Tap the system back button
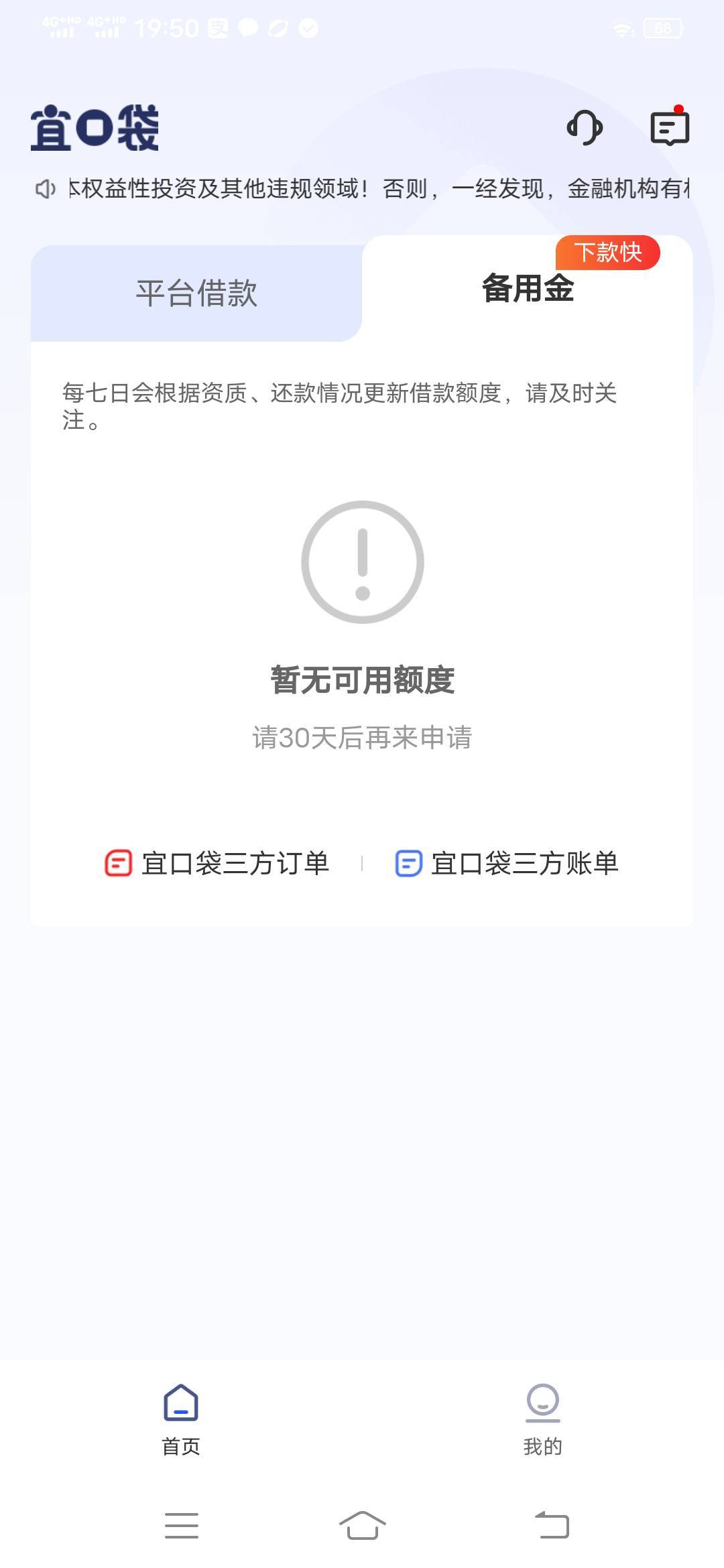 click(552, 1525)
